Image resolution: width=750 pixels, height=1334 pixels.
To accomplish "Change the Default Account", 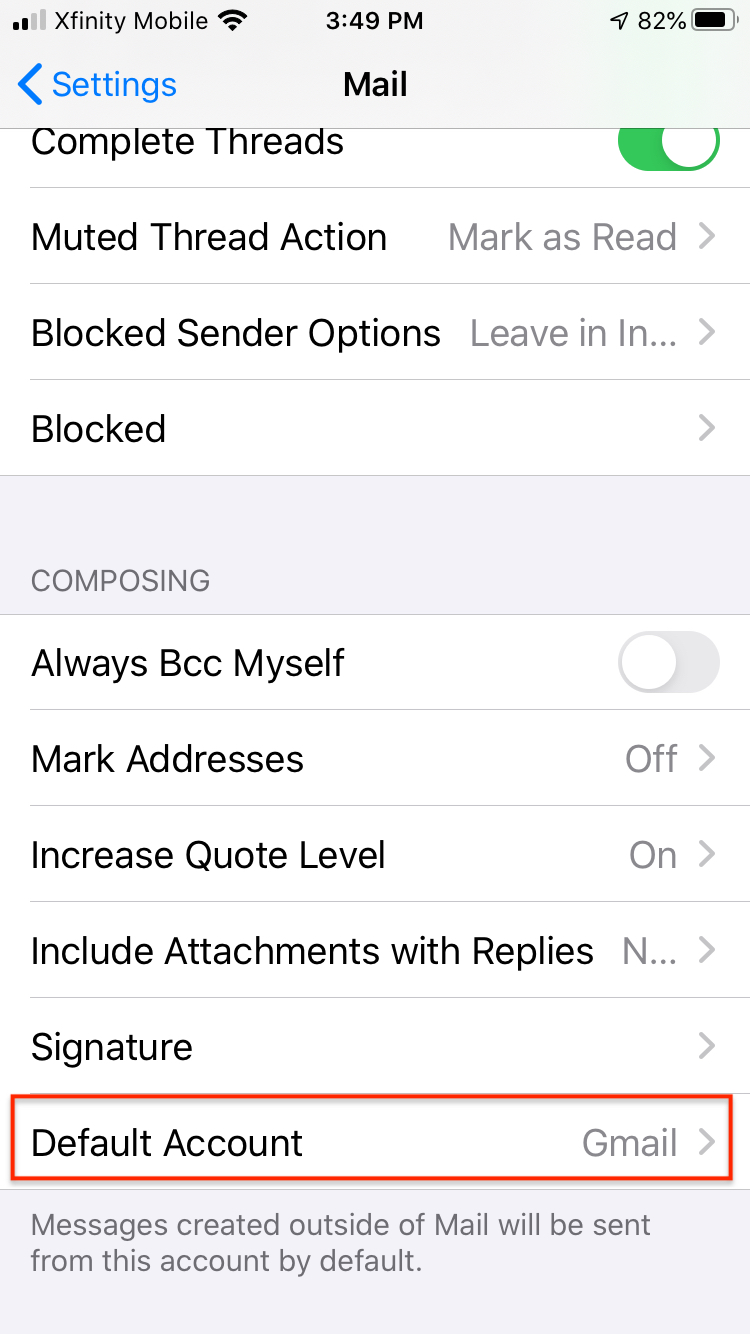I will pos(375,1142).
